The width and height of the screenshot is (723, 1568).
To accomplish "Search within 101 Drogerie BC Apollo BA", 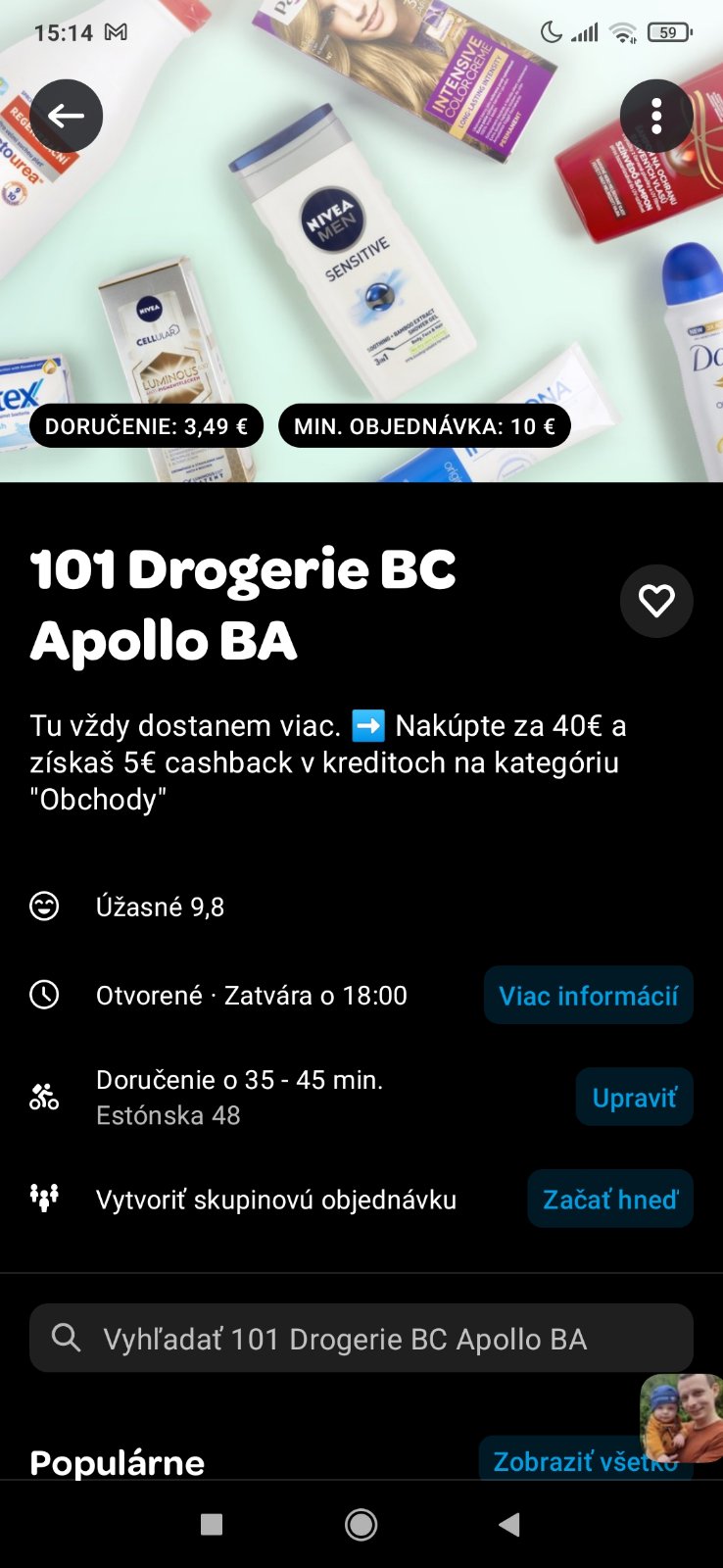I will click(x=361, y=1339).
